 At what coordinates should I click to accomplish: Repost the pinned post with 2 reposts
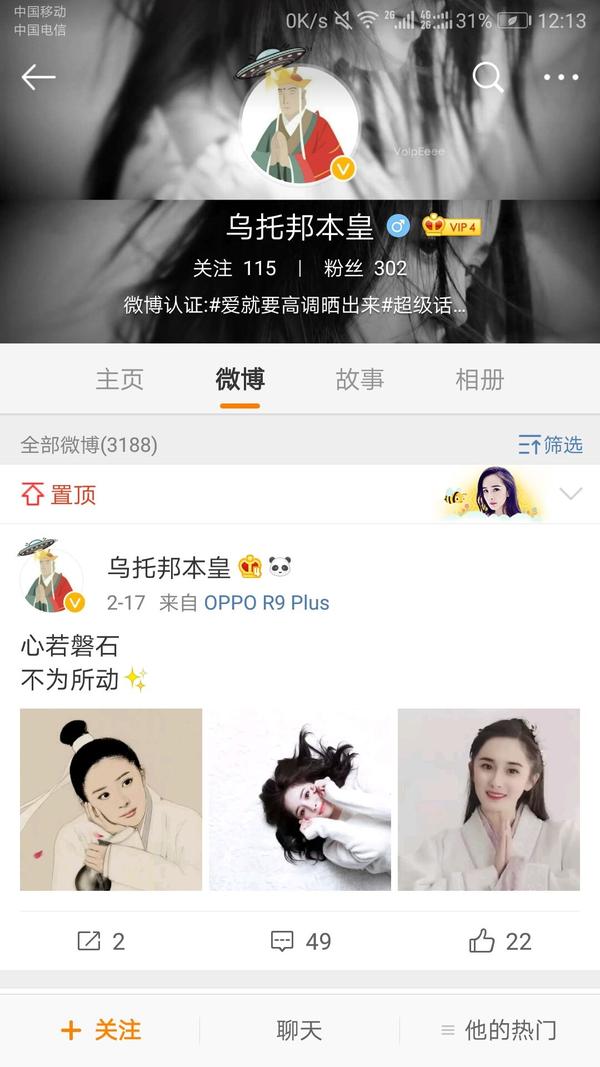tap(101, 941)
